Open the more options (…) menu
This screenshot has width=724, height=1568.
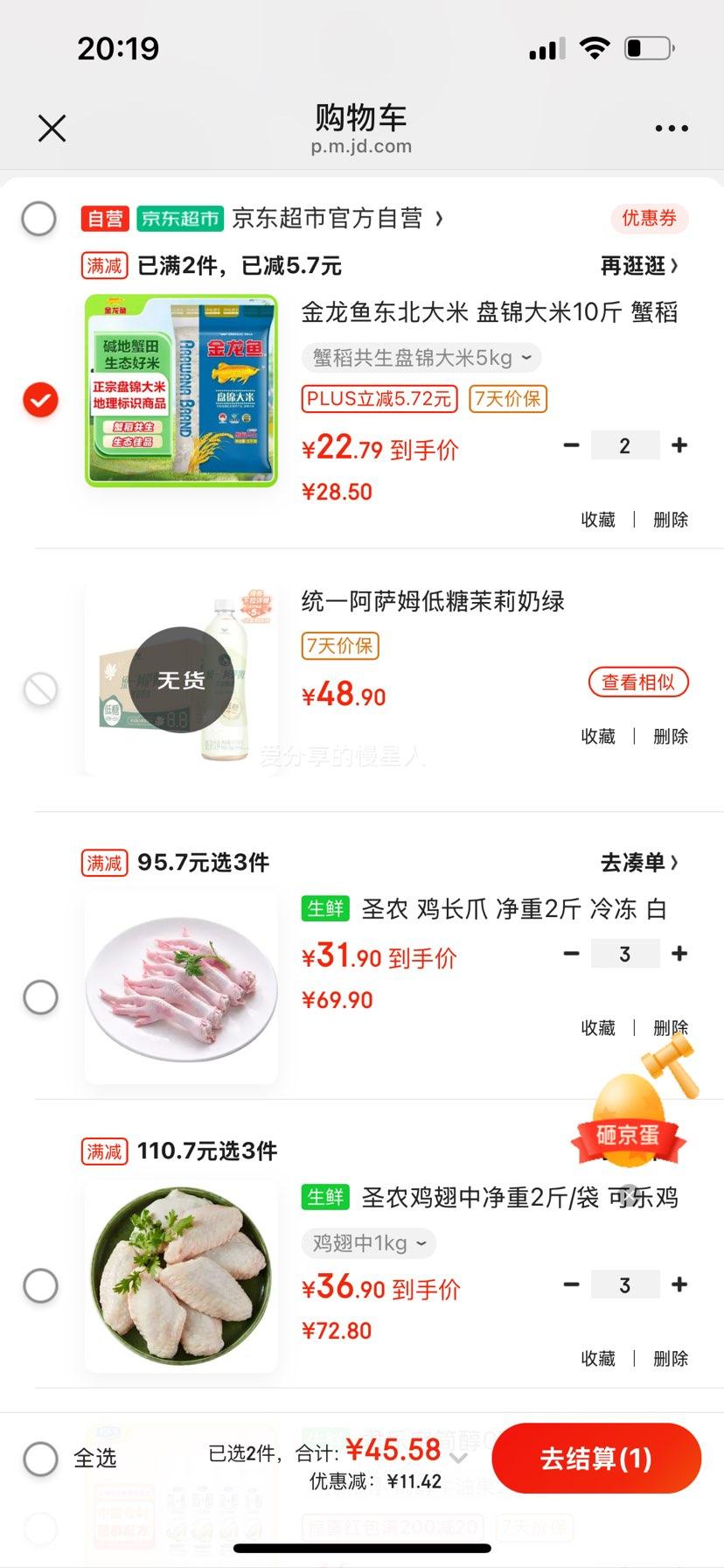(671, 128)
